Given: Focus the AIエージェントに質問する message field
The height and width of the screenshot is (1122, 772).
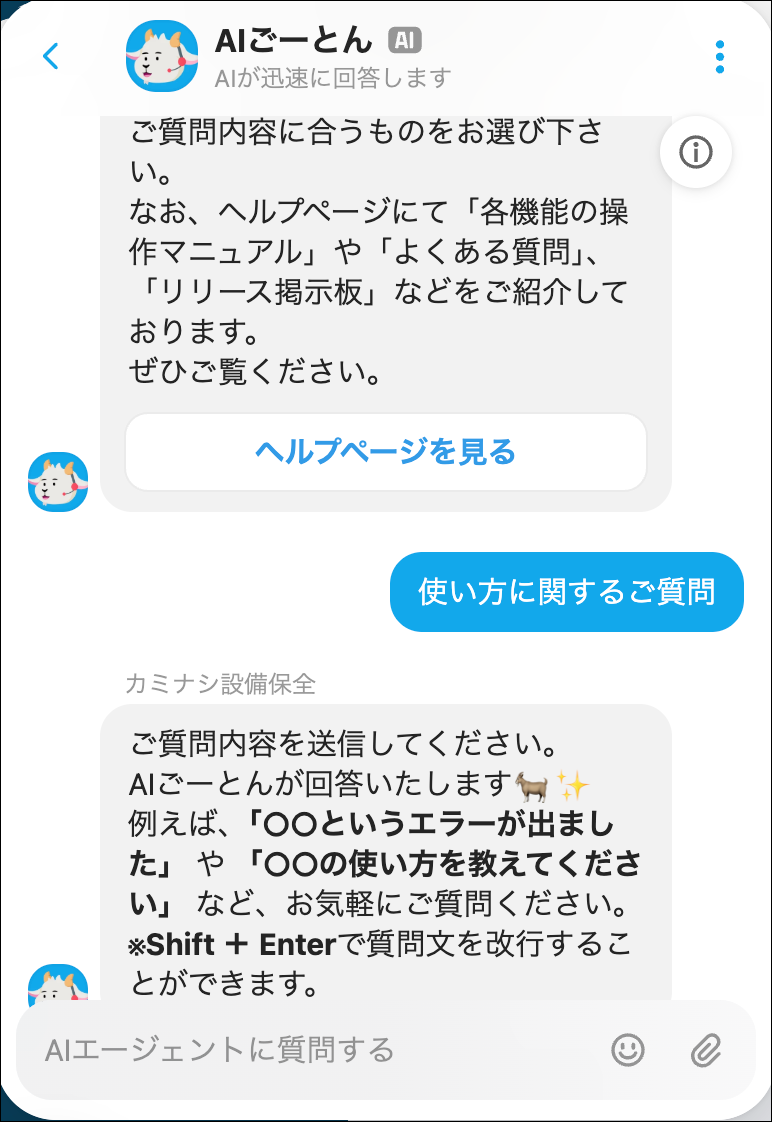Looking at the screenshot, I should 300,1049.
